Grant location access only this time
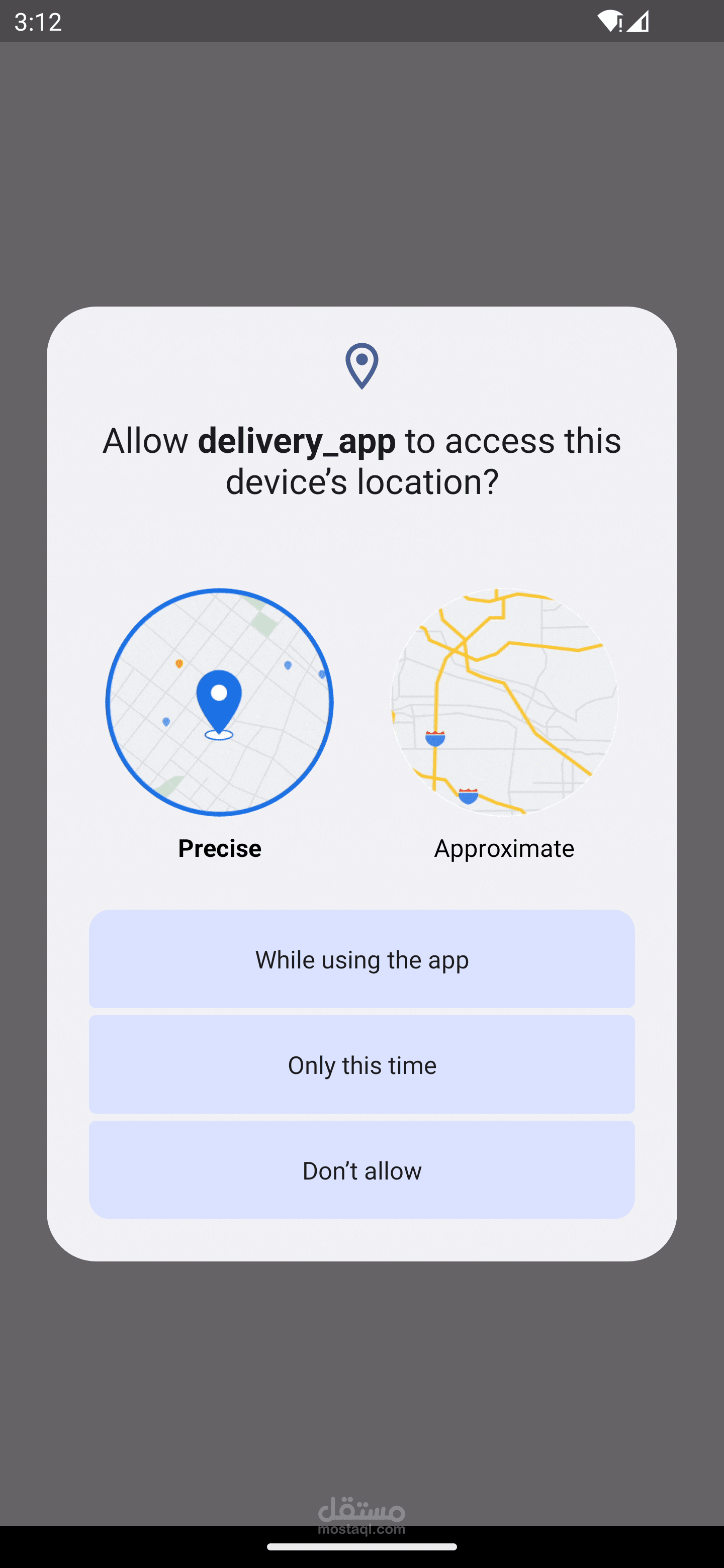The width and height of the screenshot is (724, 1568). tap(361, 1064)
